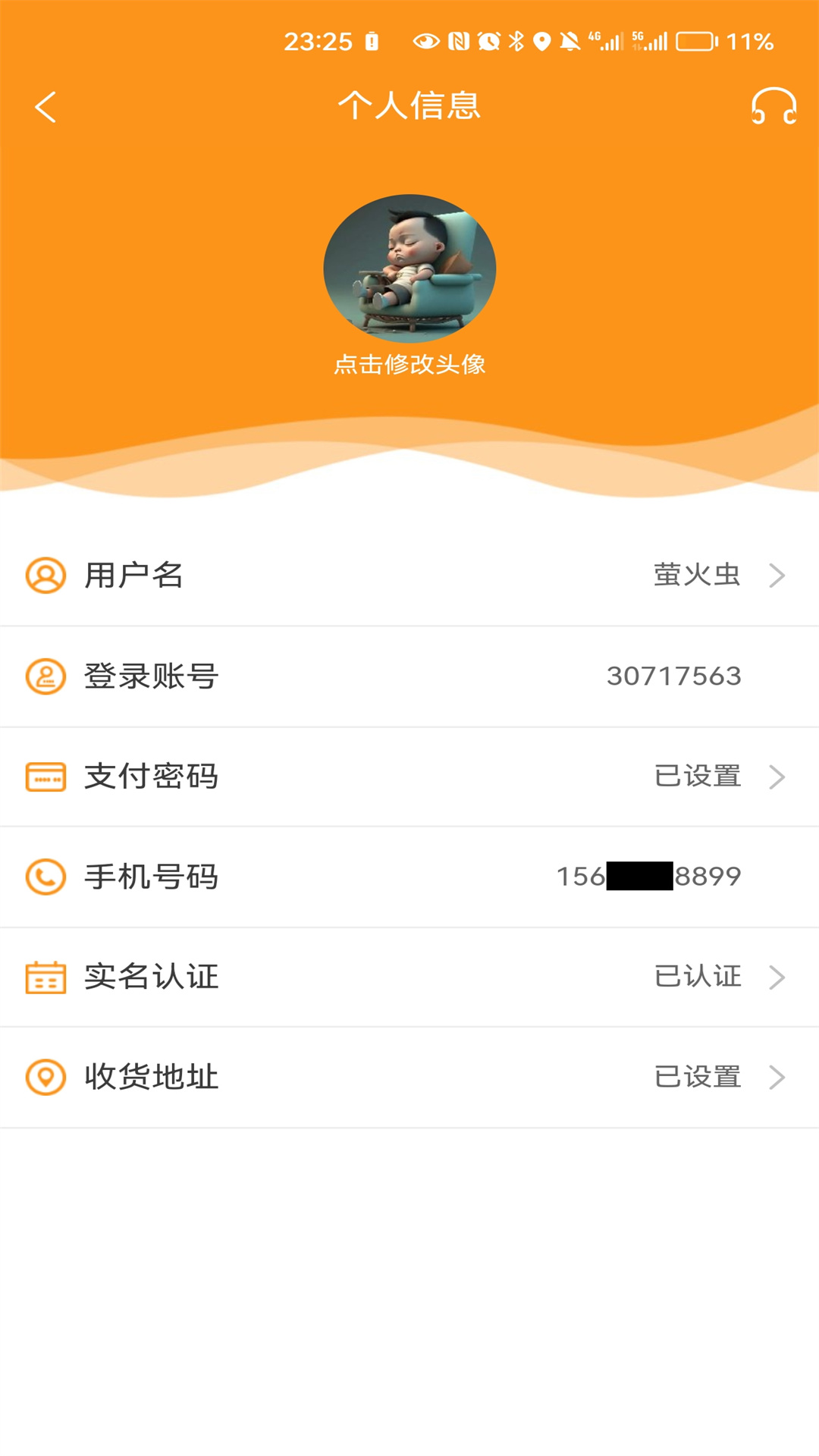
Task: Click the calendar icon next to 实名认证
Action: [45, 978]
